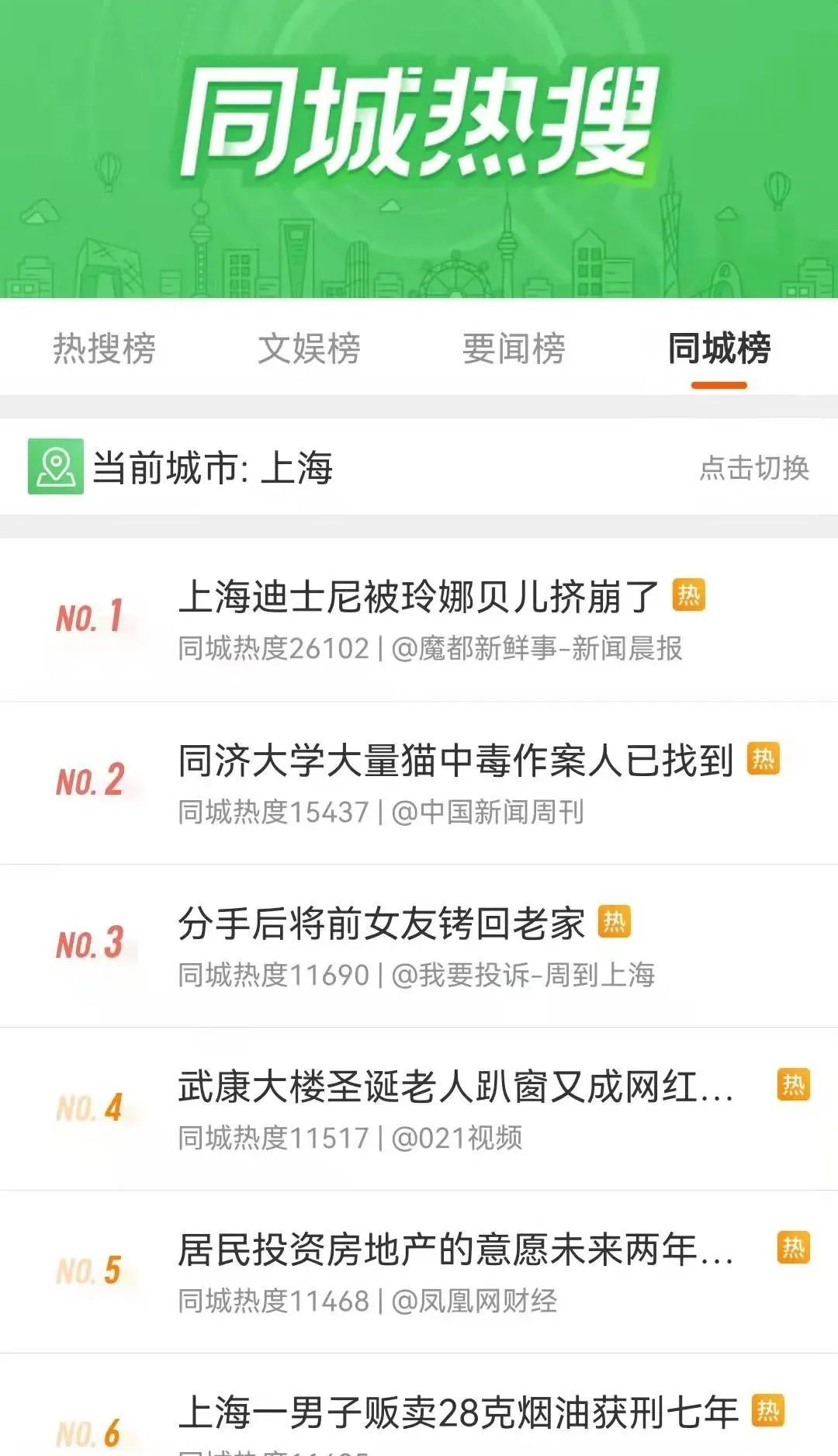View 居民投资房地产的意愿 topic
Image resolution: width=838 pixels, height=1456 pixels.
[455, 1250]
